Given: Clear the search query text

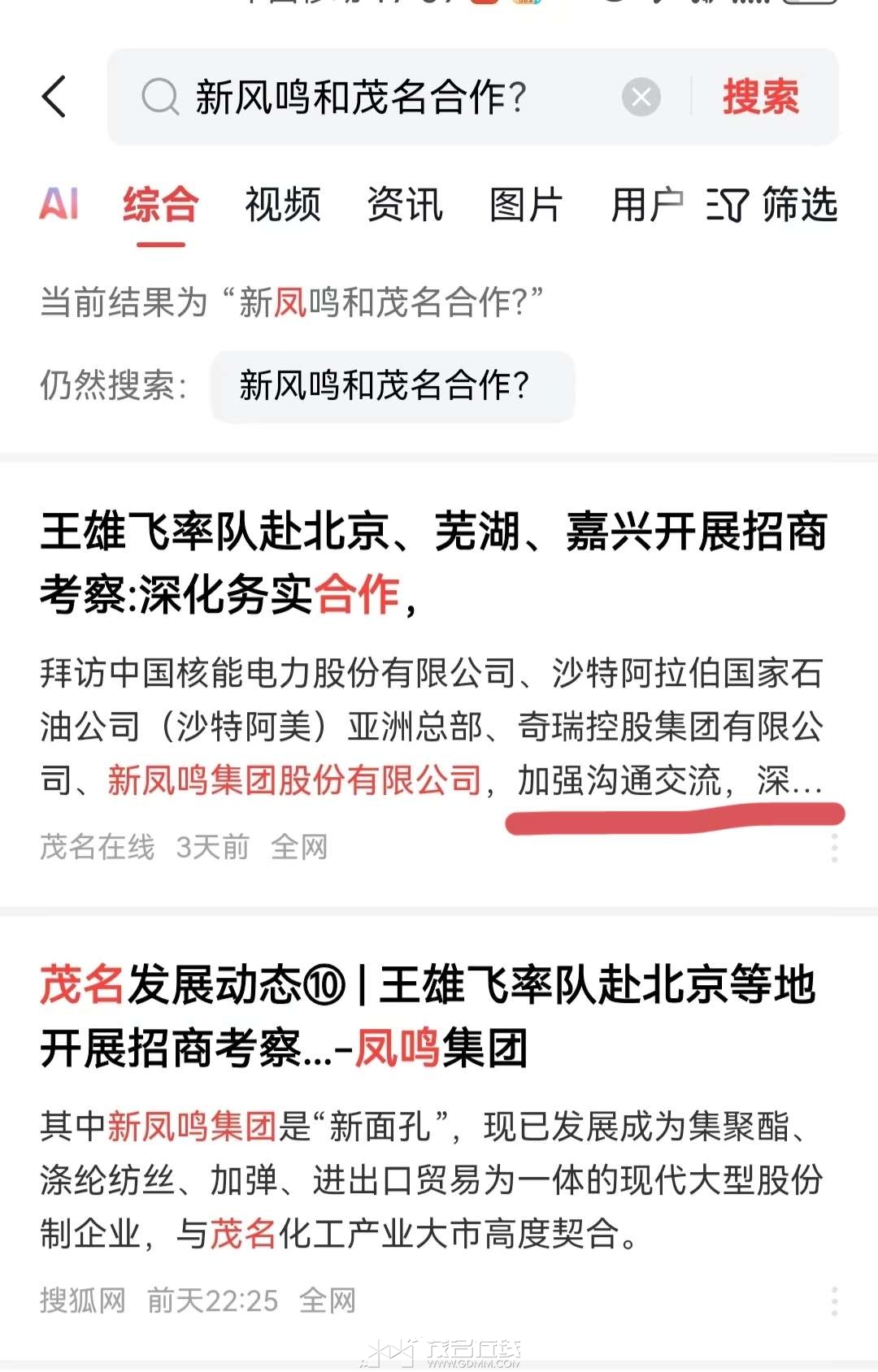Looking at the screenshot, I should point(641,98).
